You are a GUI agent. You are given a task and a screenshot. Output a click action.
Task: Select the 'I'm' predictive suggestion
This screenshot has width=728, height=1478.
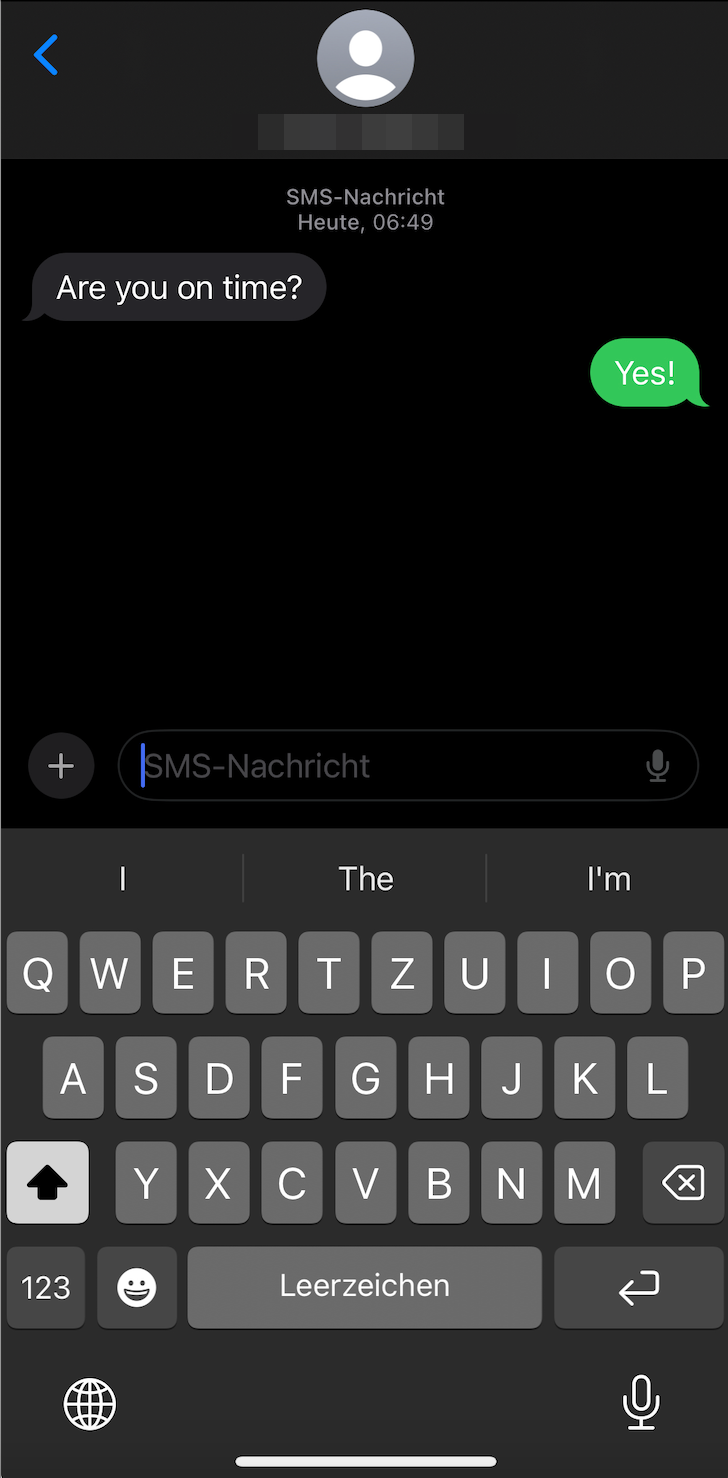[x=608, y=878]
